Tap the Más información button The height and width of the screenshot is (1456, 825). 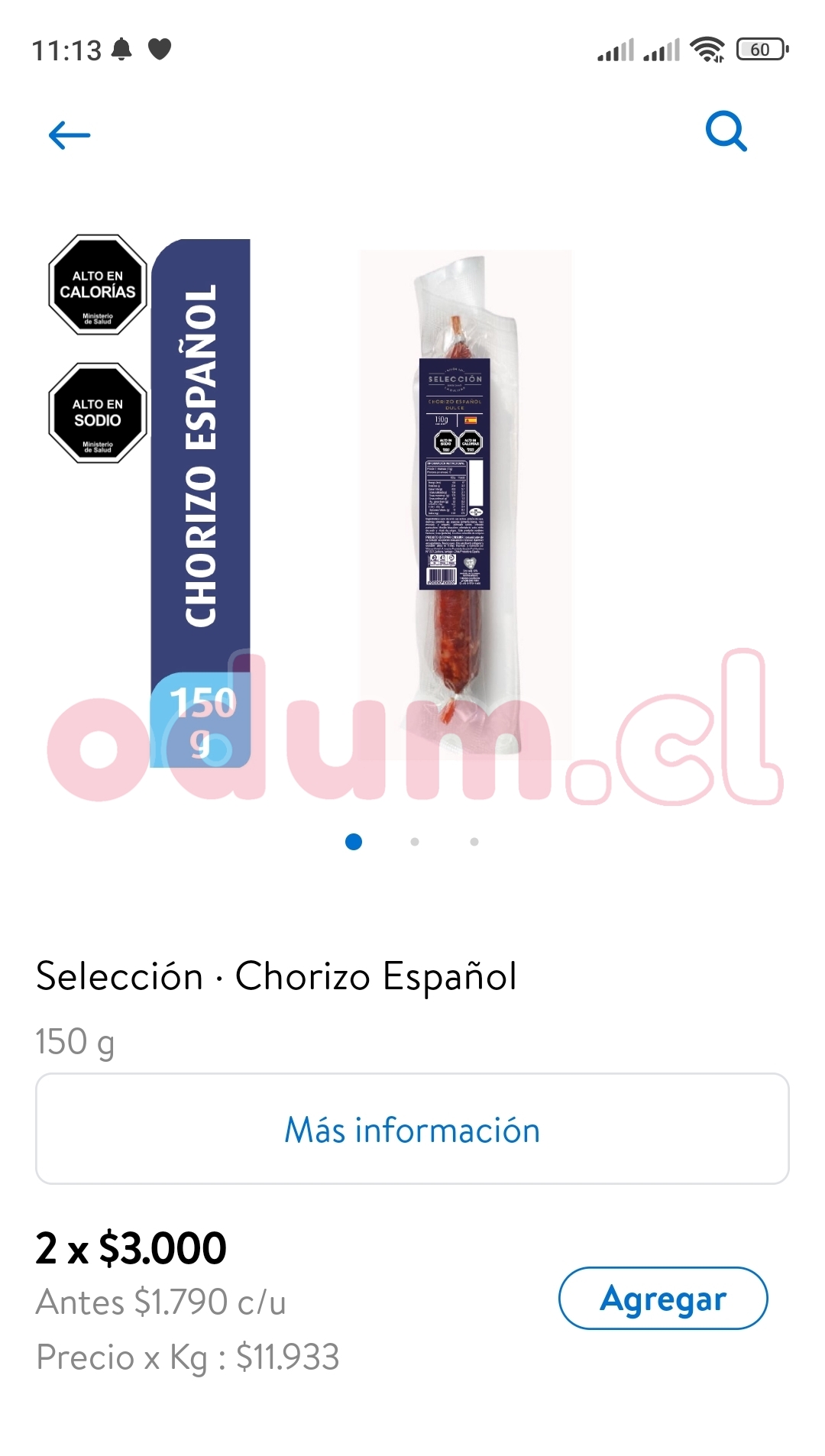click(412, 1129)
